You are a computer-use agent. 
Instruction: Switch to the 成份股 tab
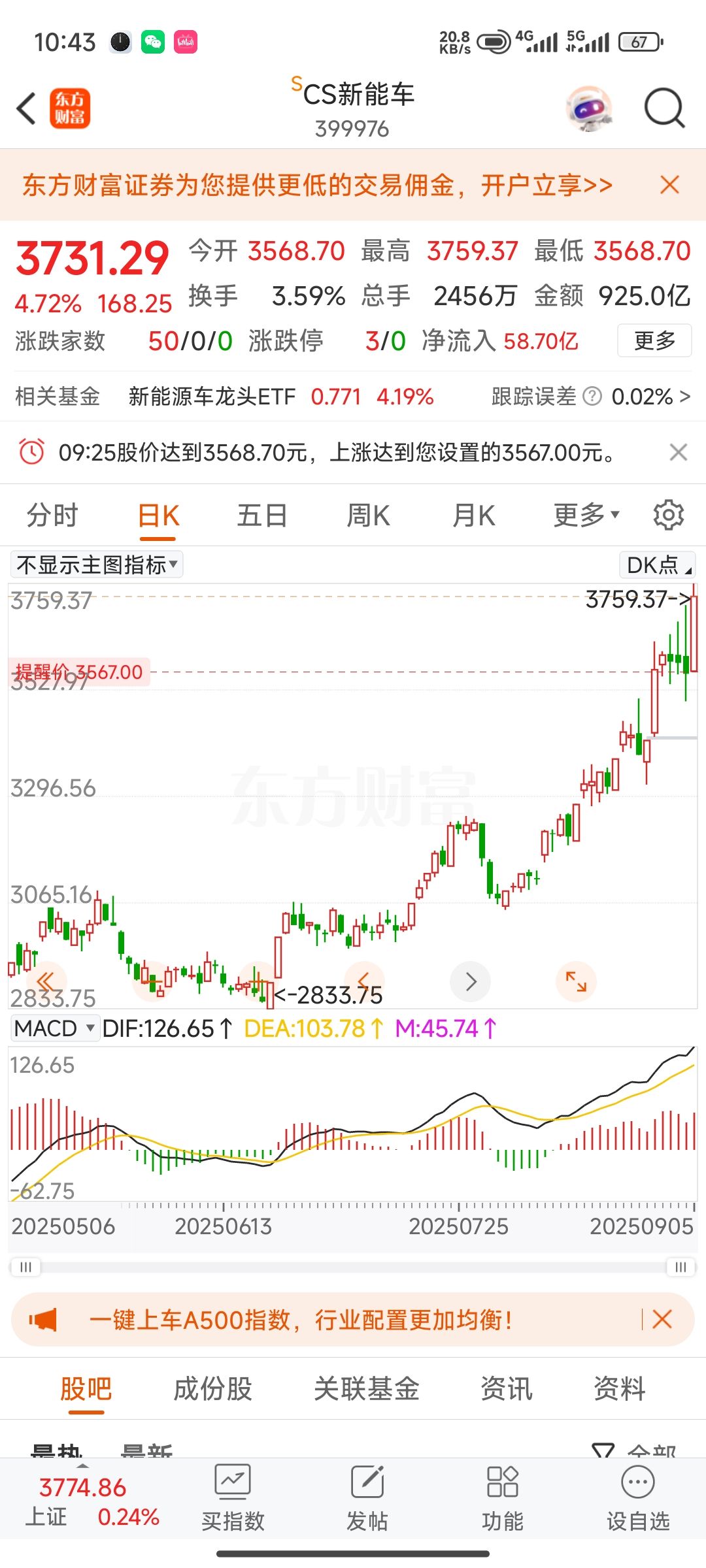coord(212,1389)
